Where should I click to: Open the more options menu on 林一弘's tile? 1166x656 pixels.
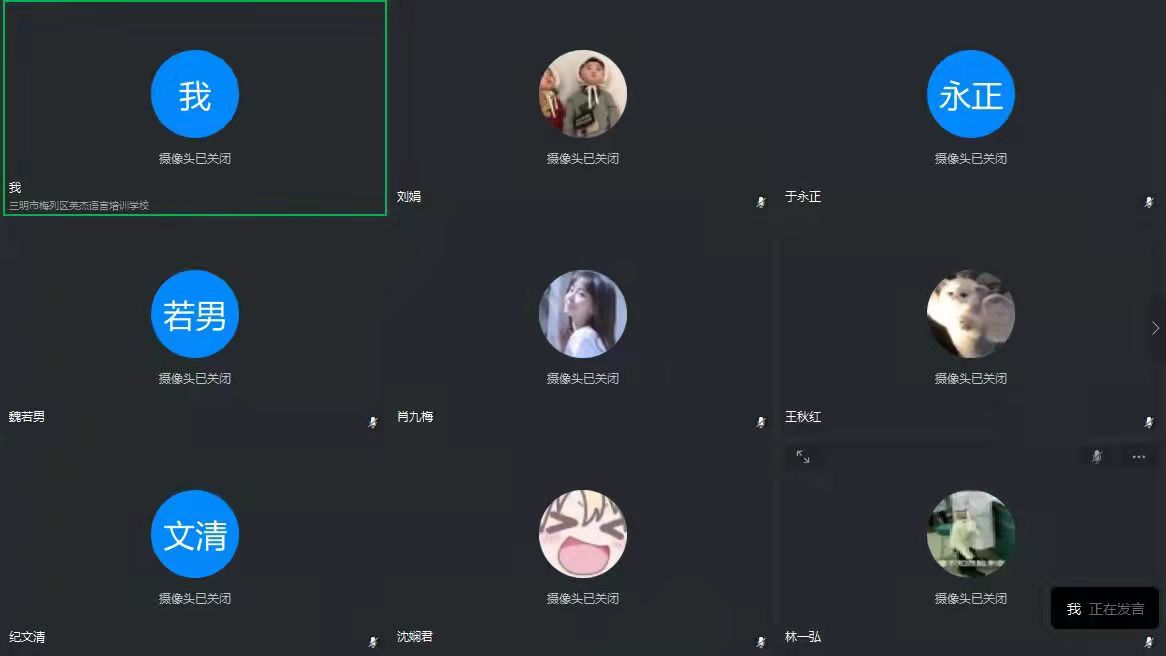1138,457
